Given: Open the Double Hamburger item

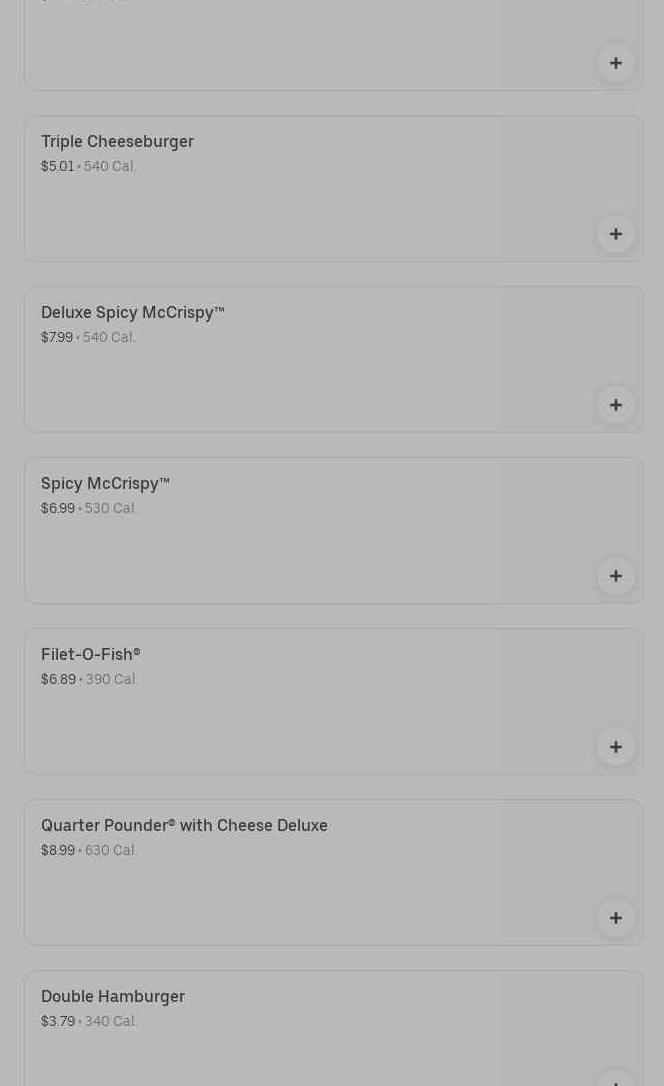Looking at the screenshot, I should pos(334,1029).
